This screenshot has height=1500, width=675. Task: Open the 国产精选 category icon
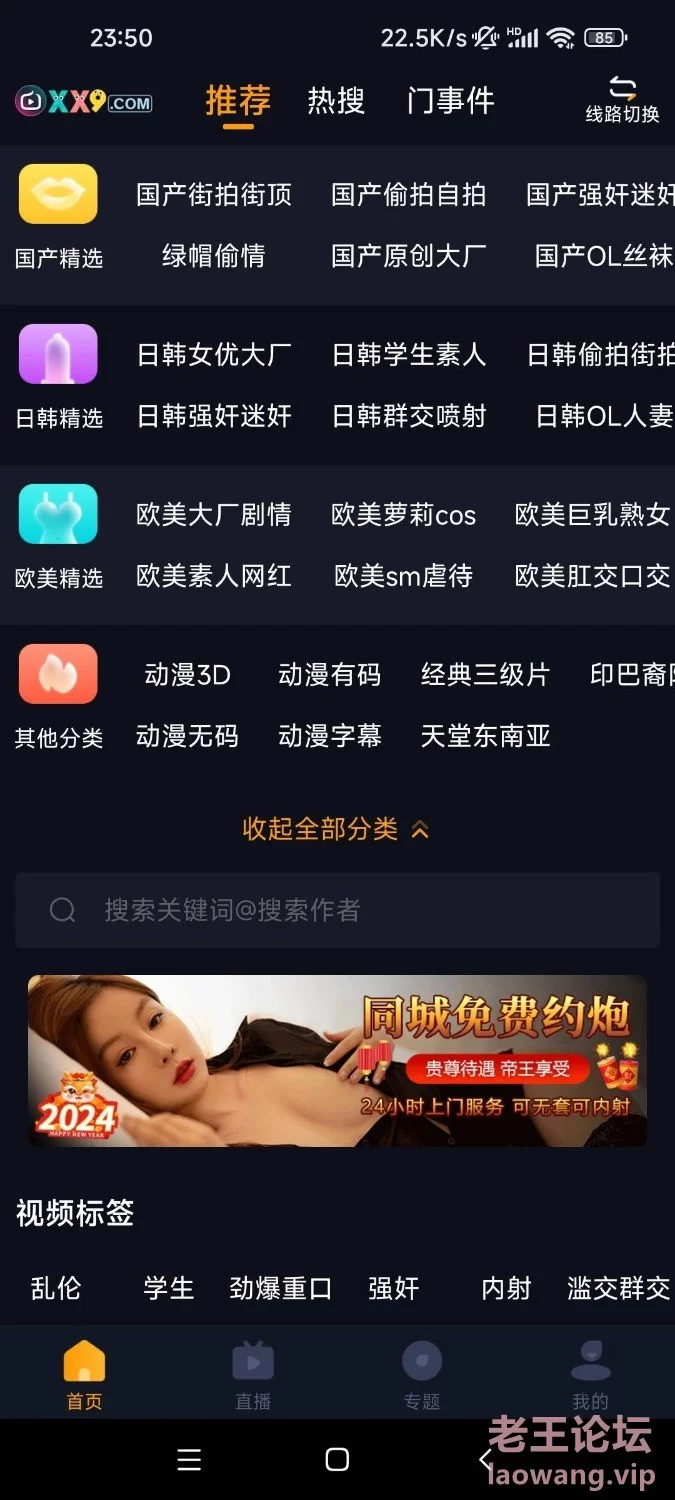coord(58,194)
